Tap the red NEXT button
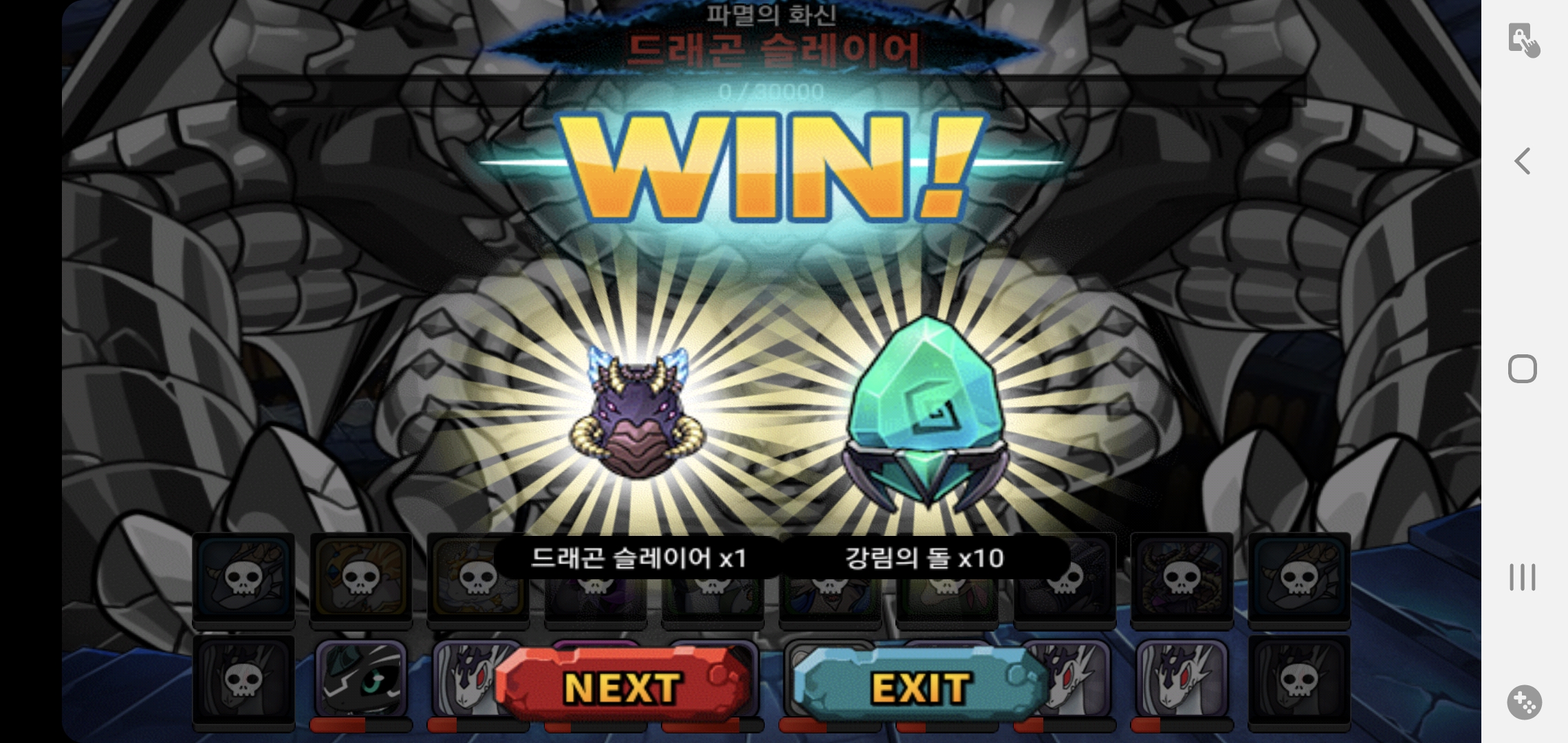The height and width of the screenshot is (743, 1568). click(x=622, y=687)
